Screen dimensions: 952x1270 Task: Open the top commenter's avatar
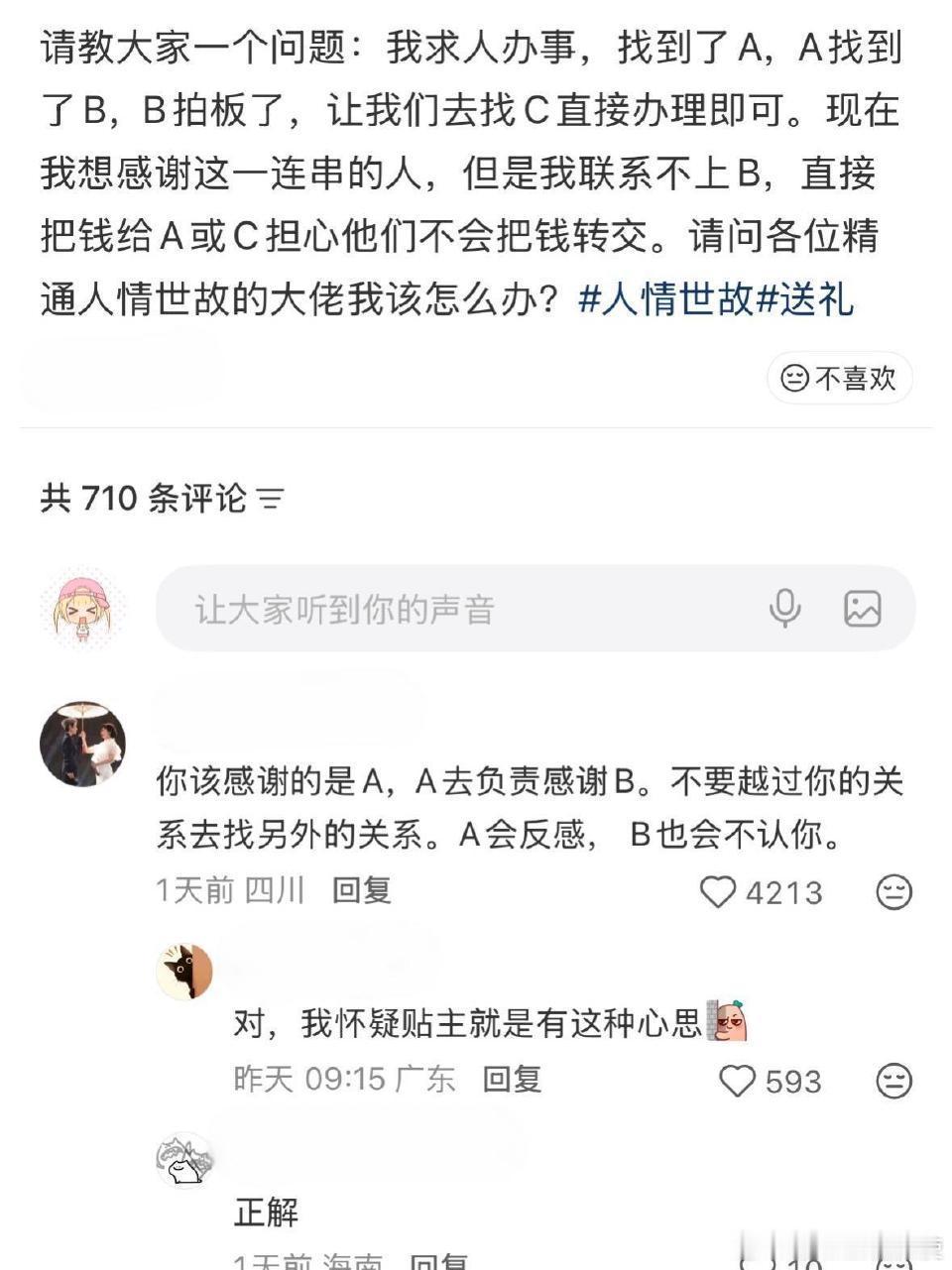point(82,743)
